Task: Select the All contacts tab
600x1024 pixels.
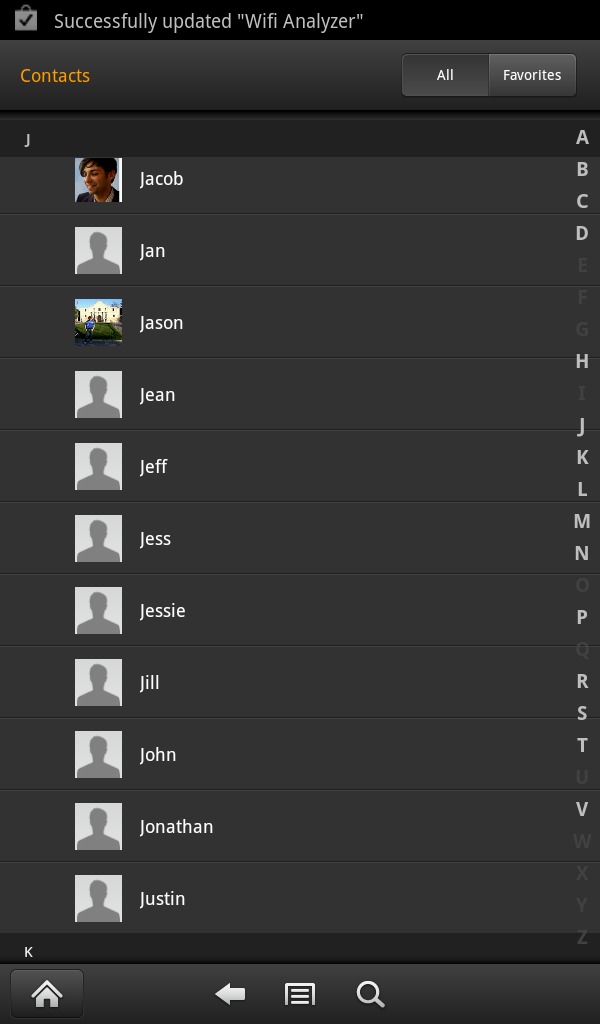Action: 445,75
